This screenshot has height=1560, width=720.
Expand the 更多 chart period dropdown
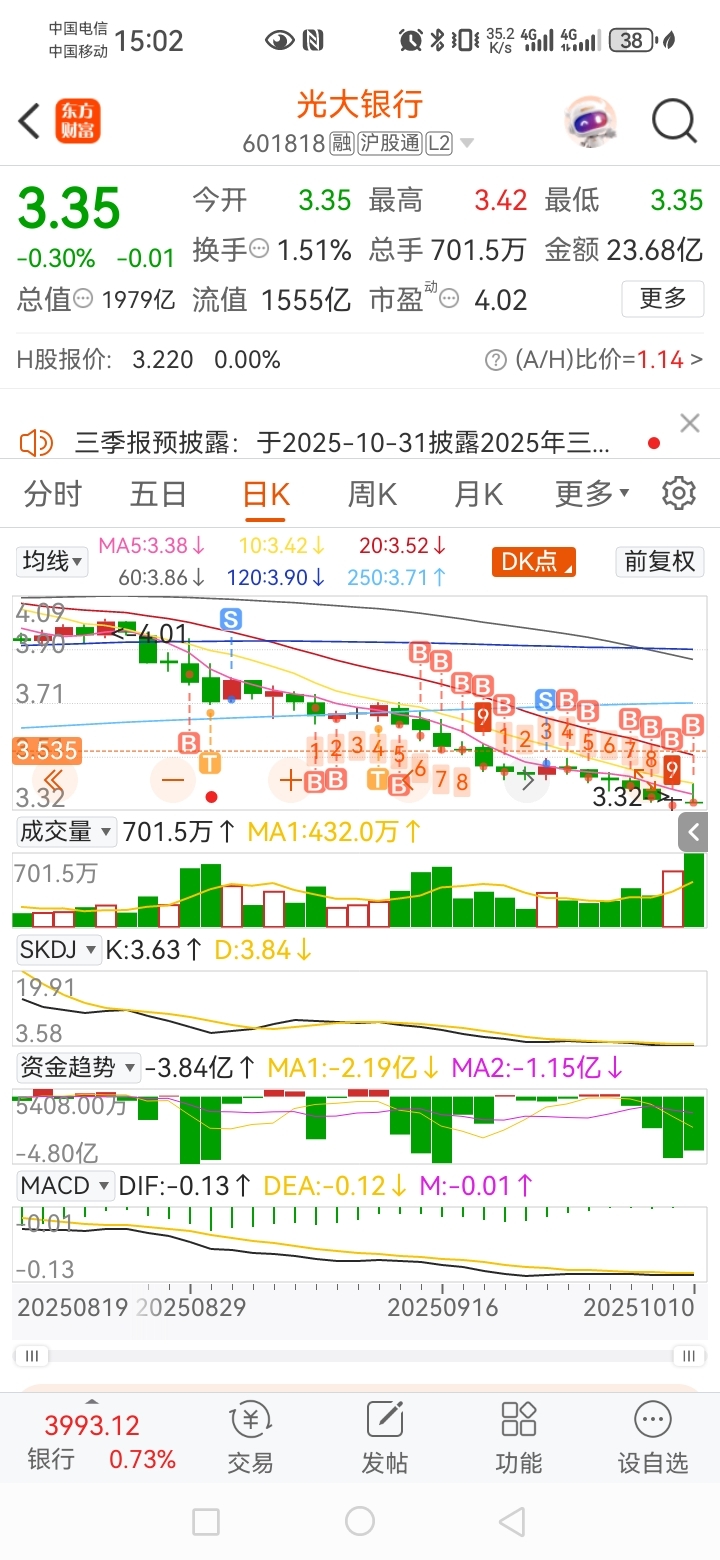point(592,494)
